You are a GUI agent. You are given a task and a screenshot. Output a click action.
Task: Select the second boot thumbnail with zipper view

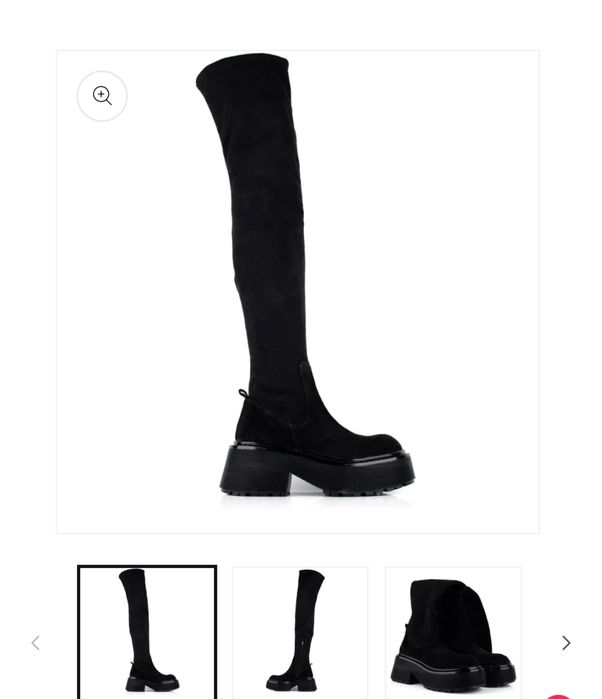click(x=300, y=630)
